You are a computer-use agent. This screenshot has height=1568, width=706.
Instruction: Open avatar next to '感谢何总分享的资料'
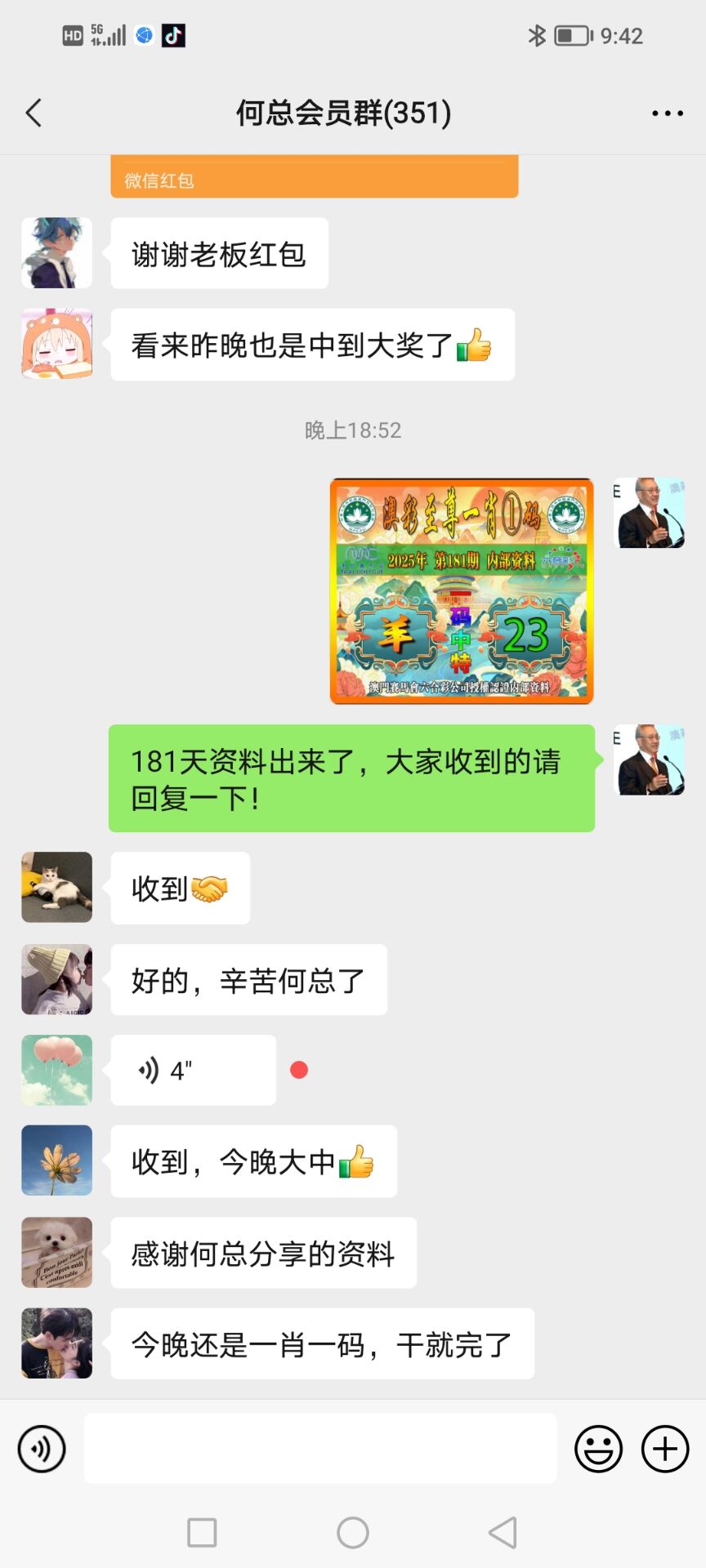pyautogui.click(x=56, y=1252)
